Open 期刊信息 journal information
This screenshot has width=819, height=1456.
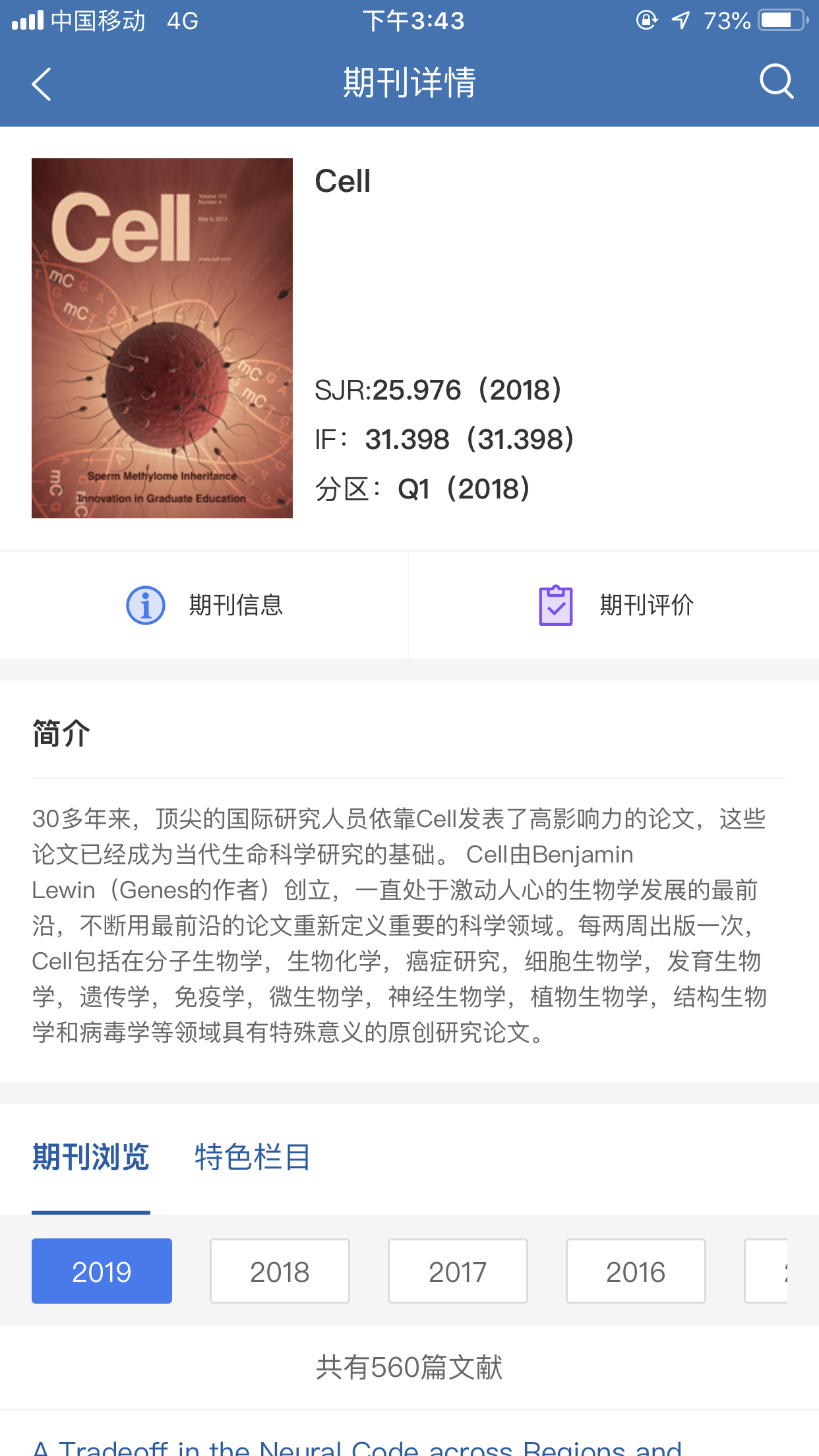click(204, 604)
